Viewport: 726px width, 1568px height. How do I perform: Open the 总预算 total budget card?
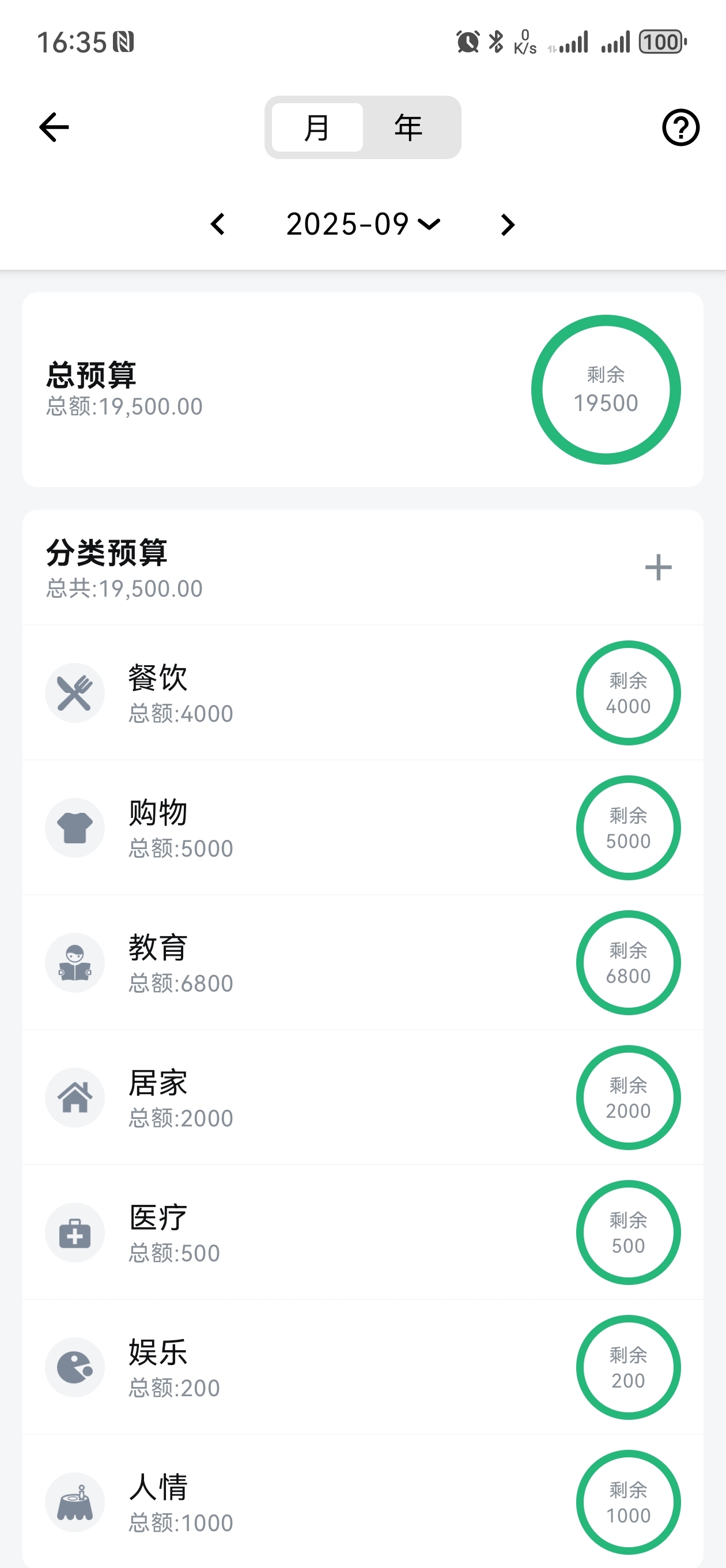[x=362, y=390]
